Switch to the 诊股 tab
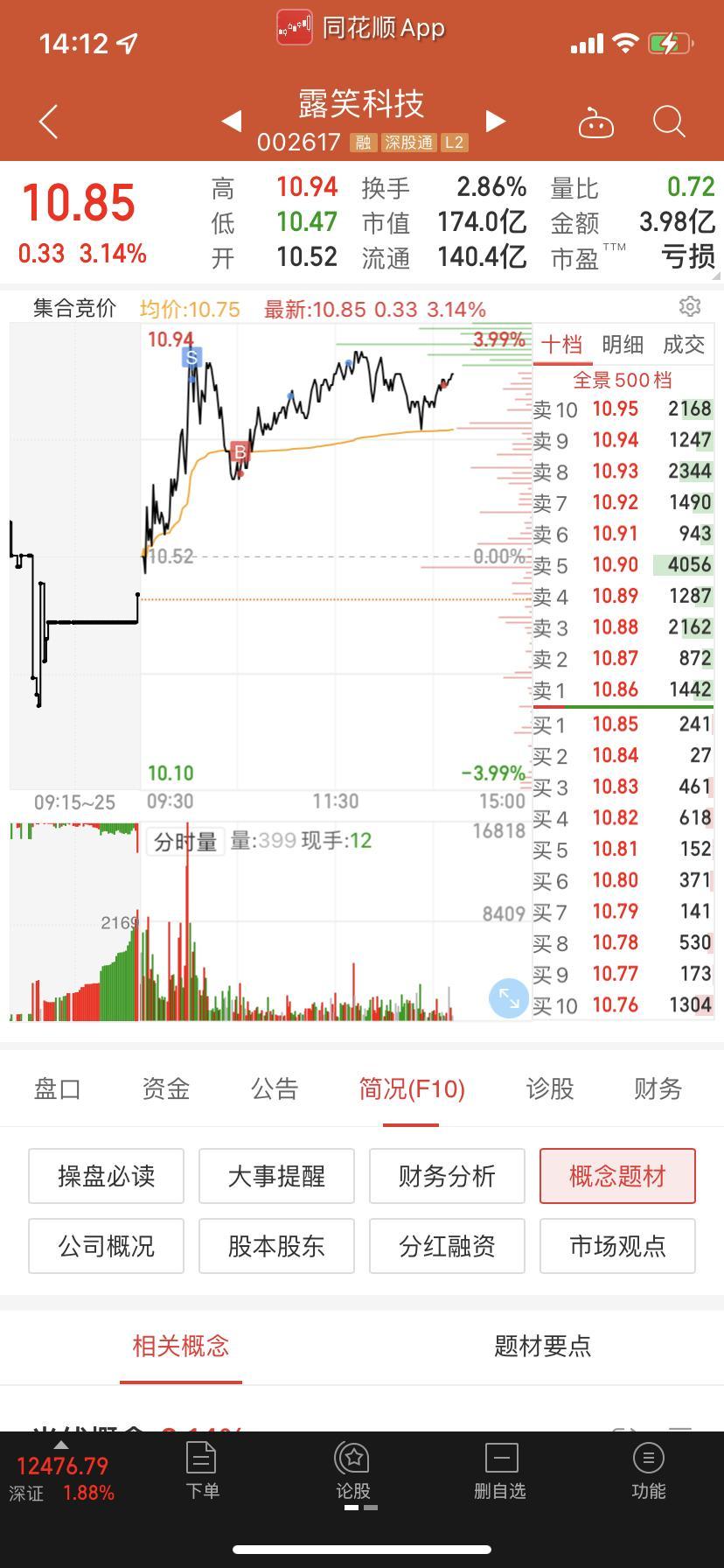Screen dimensions: 724x1568 point(549,1088)
